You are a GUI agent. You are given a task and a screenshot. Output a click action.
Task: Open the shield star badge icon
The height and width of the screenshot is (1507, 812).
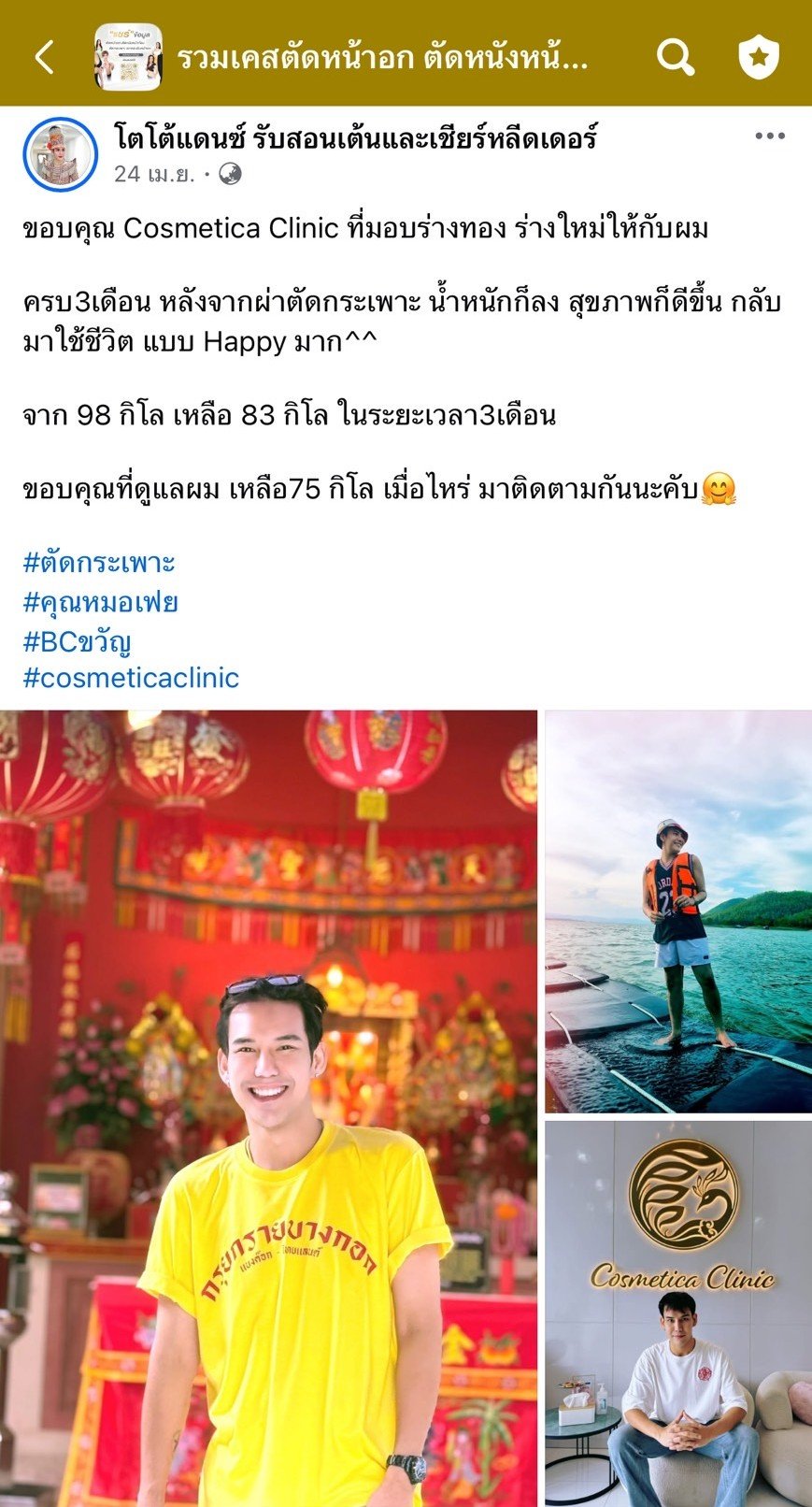point(758,57)
